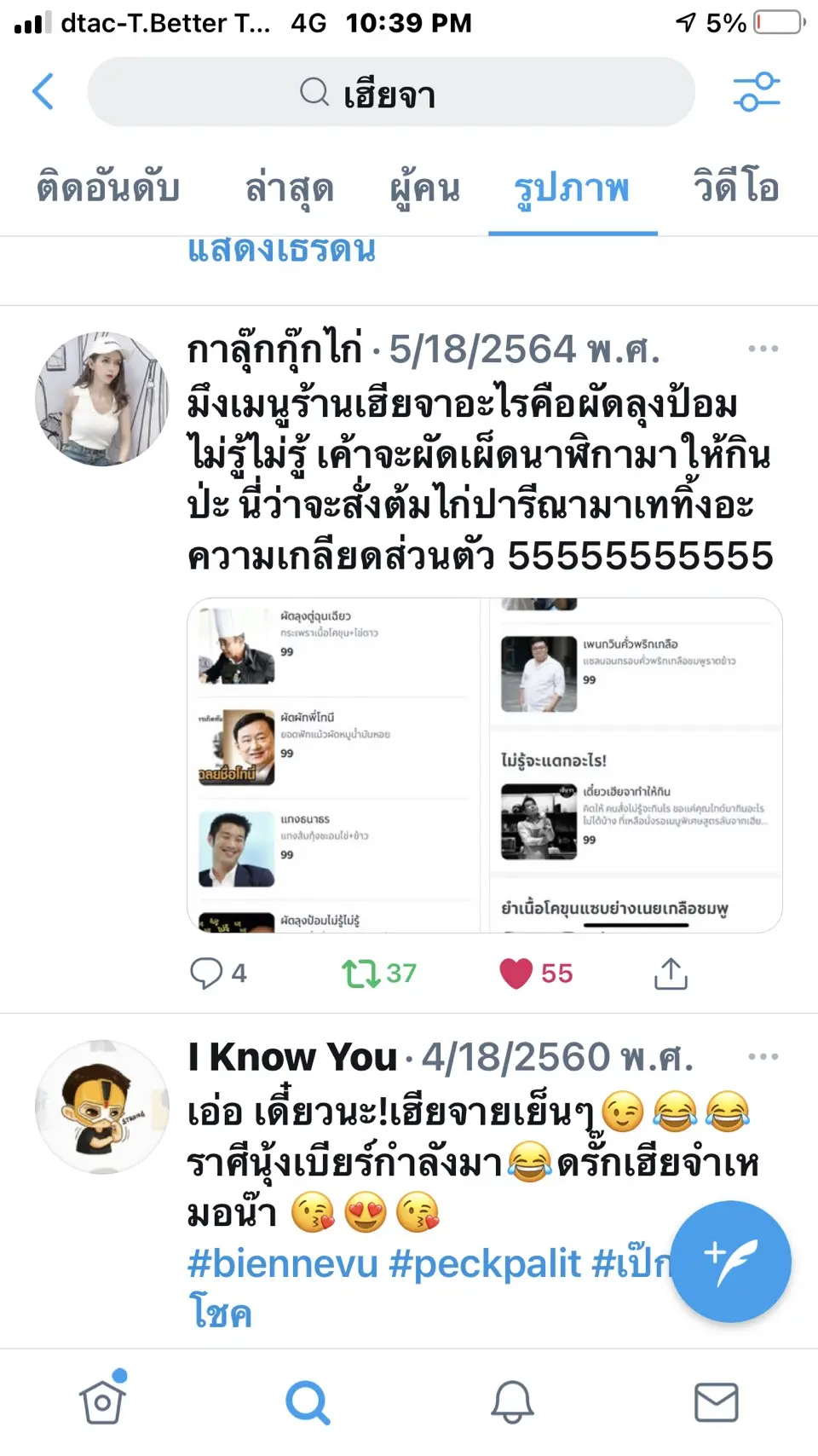This screenshot has width=818, height=1456.
Task: Open the search filter settings icon
Action: pyautogui.click(x=757, y=92)
